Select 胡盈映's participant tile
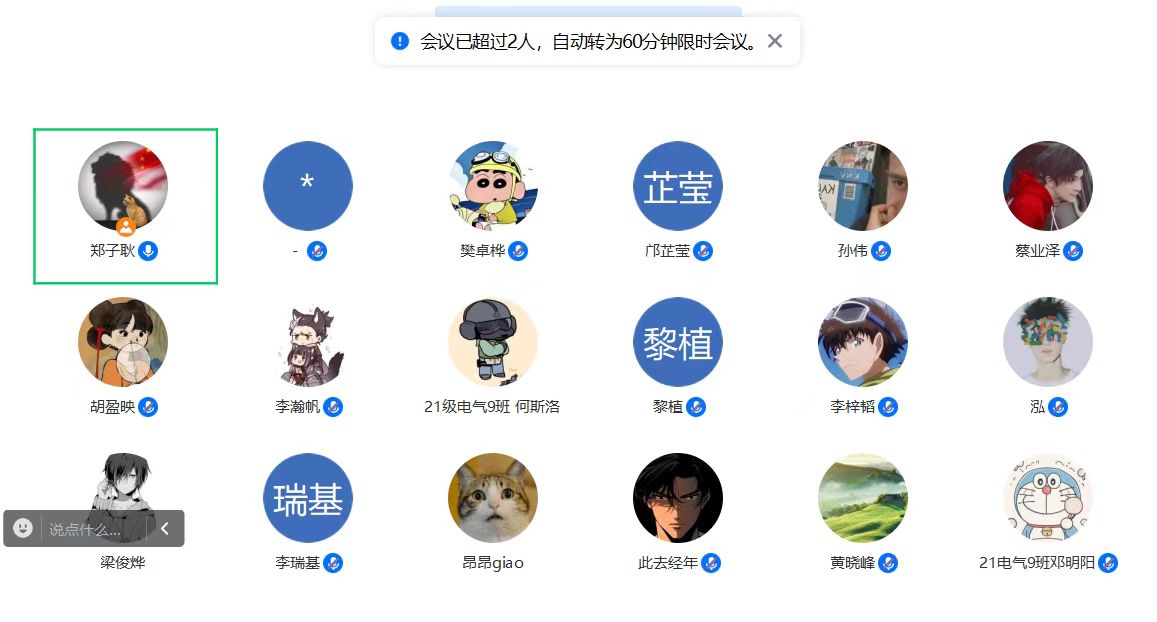This screenshot has width=1157, height=622. pos(123,342)
